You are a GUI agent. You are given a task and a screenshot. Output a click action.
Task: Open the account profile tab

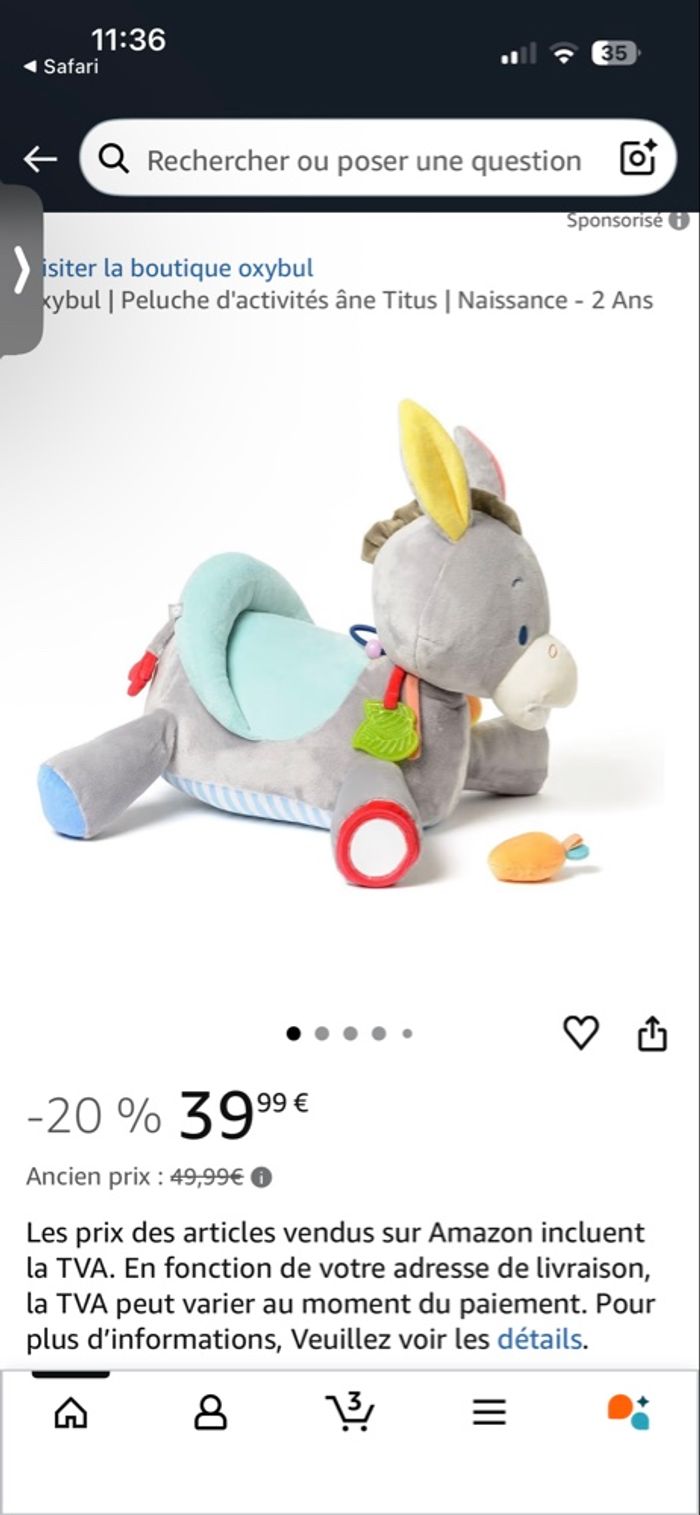210,1412
